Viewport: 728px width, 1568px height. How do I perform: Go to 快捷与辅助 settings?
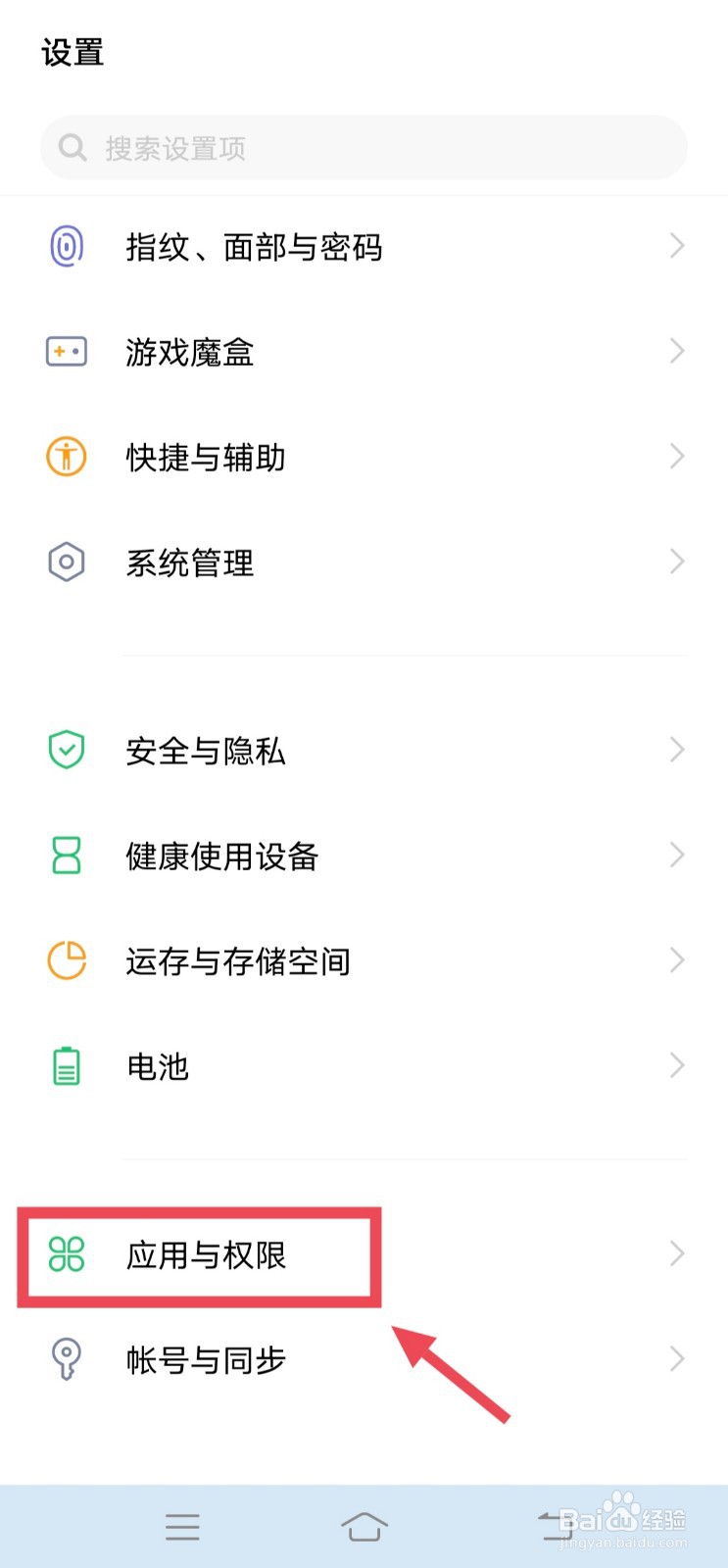(x=364, y=458)
